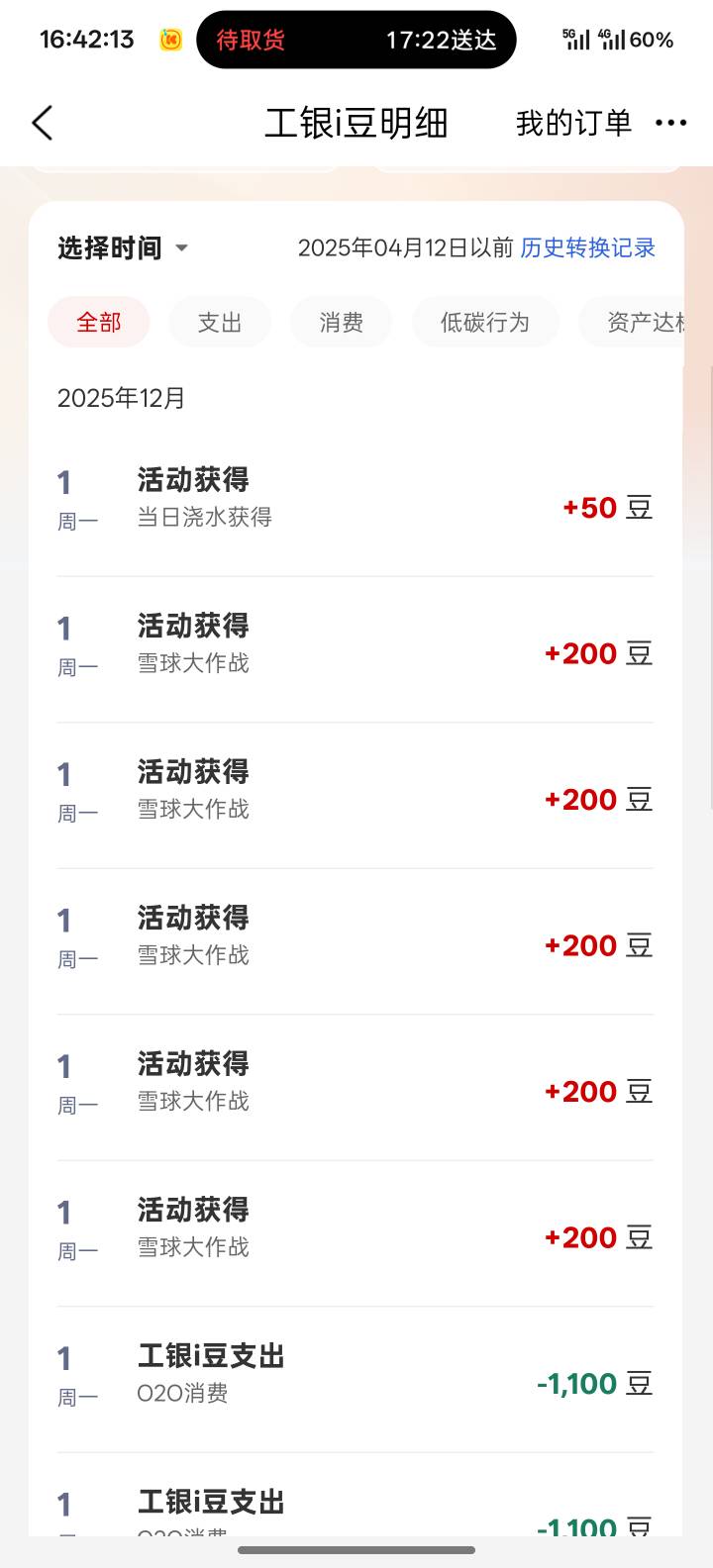The height and width of the screenshot is (1568, 713).
Task: Select the 全部 filter chip
Action: pos(99,322)
